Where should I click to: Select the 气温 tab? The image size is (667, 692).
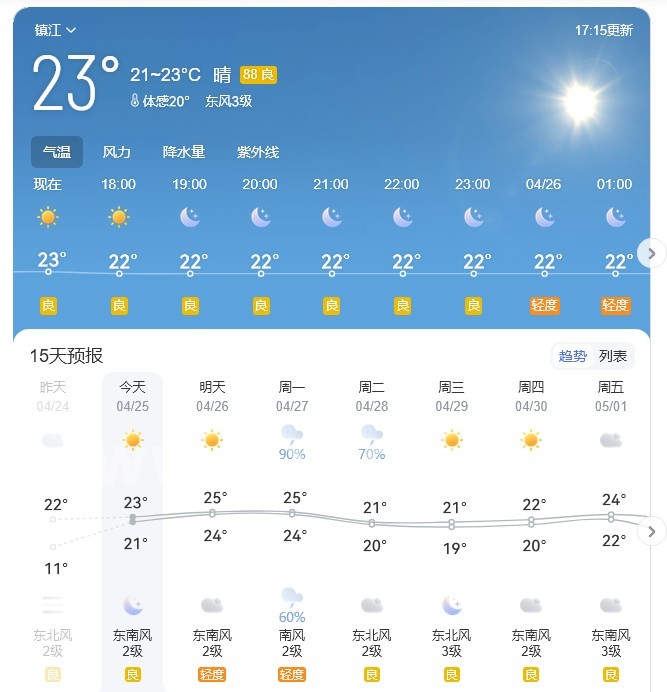click(x=57, y=152)
